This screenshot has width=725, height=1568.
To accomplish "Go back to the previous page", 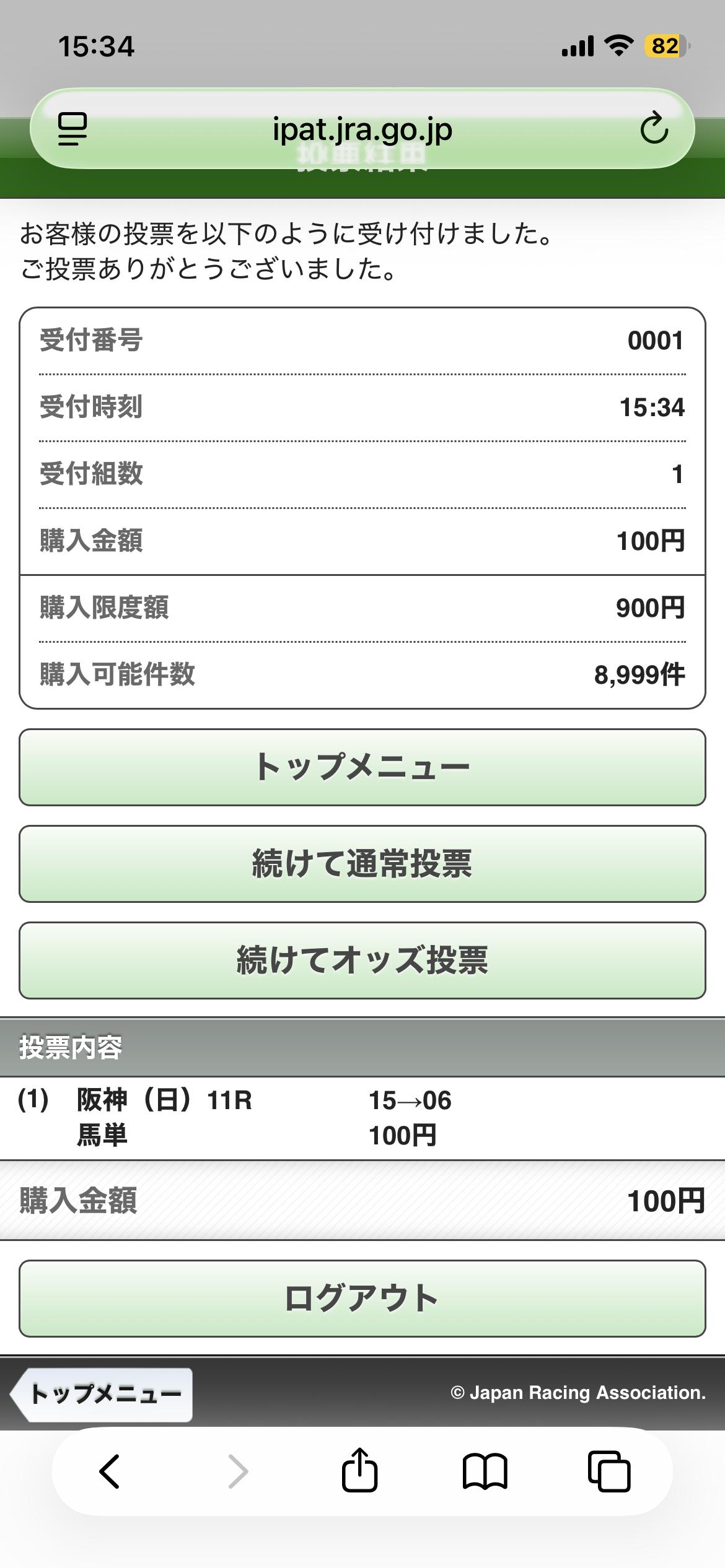I will click(110, 1471).
